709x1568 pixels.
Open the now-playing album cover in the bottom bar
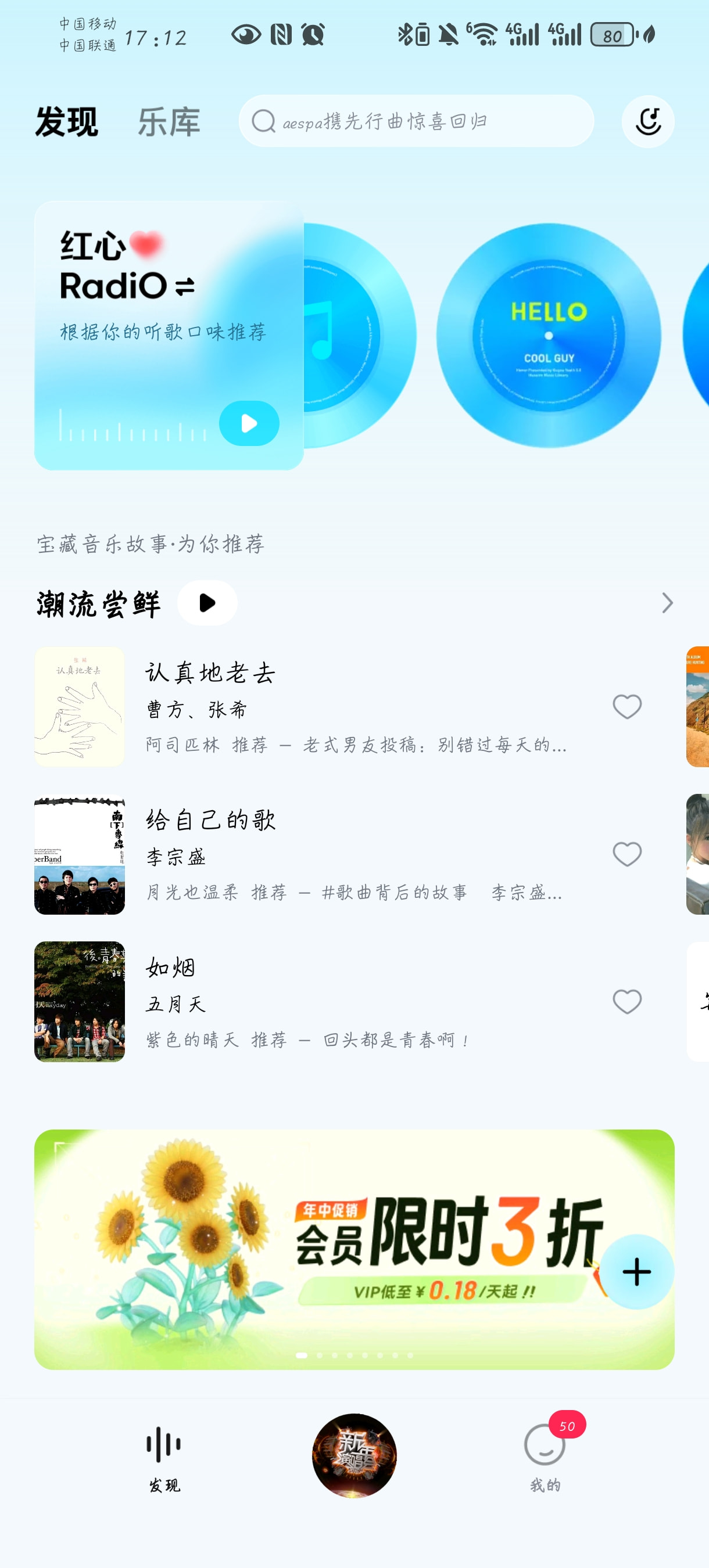pyautogui.click(x=354, y=1455)
